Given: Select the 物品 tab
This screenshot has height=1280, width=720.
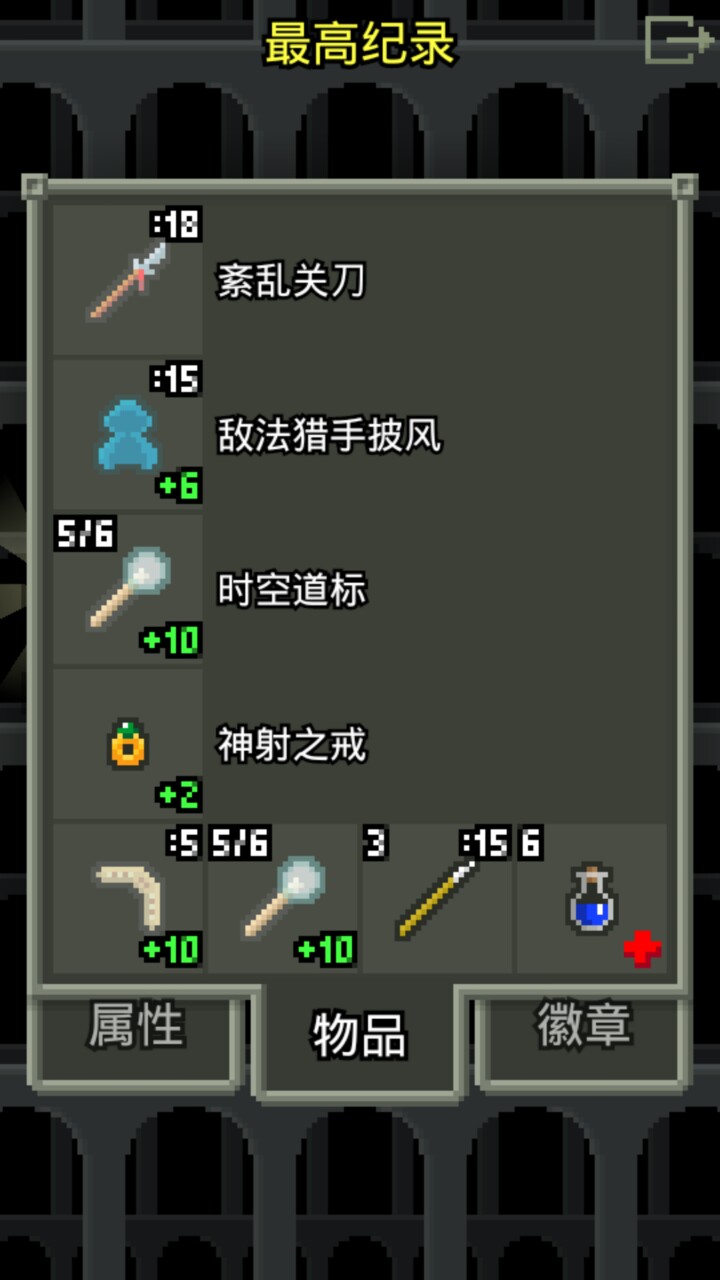Looking at the screenshot, I should [359, 1036].
